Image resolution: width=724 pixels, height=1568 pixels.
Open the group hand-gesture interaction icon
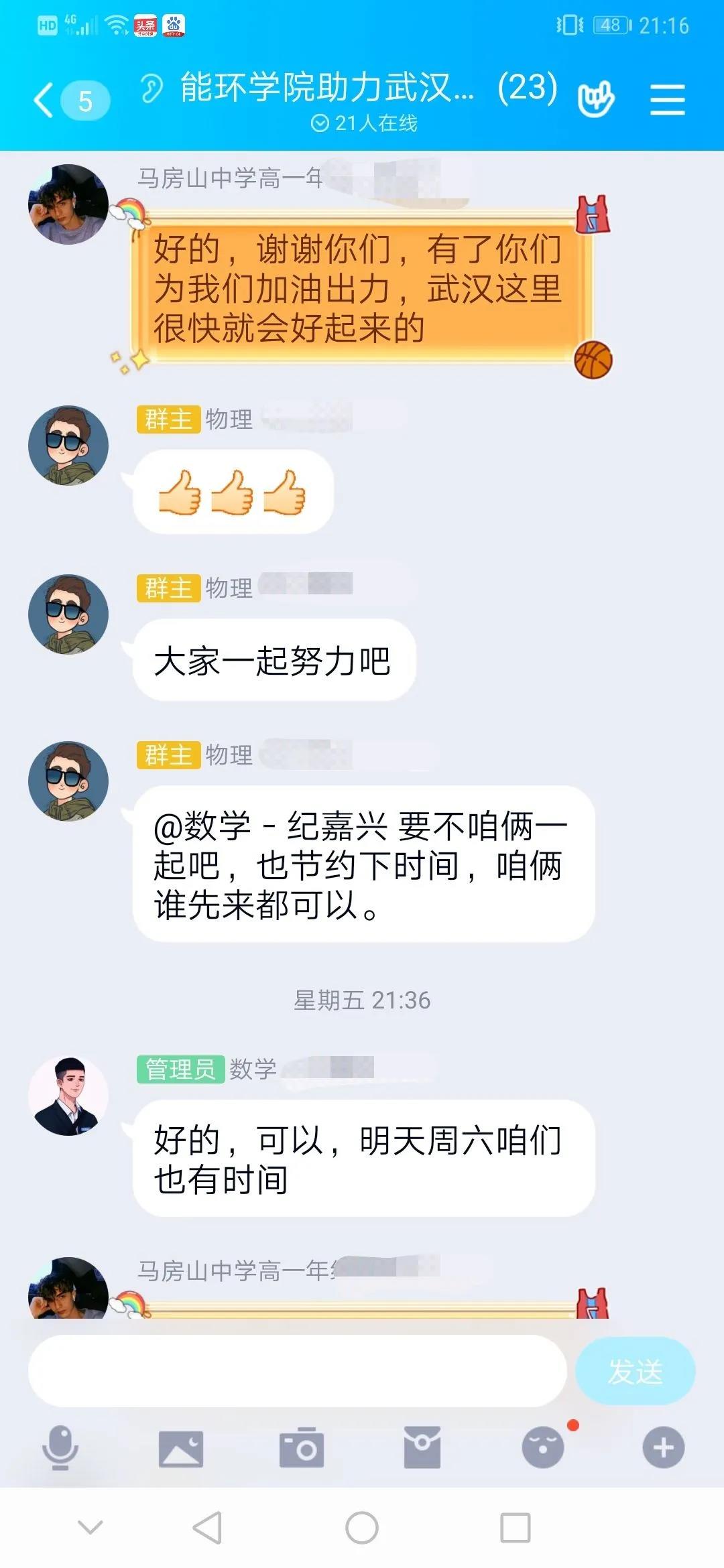tap(596, 101)
